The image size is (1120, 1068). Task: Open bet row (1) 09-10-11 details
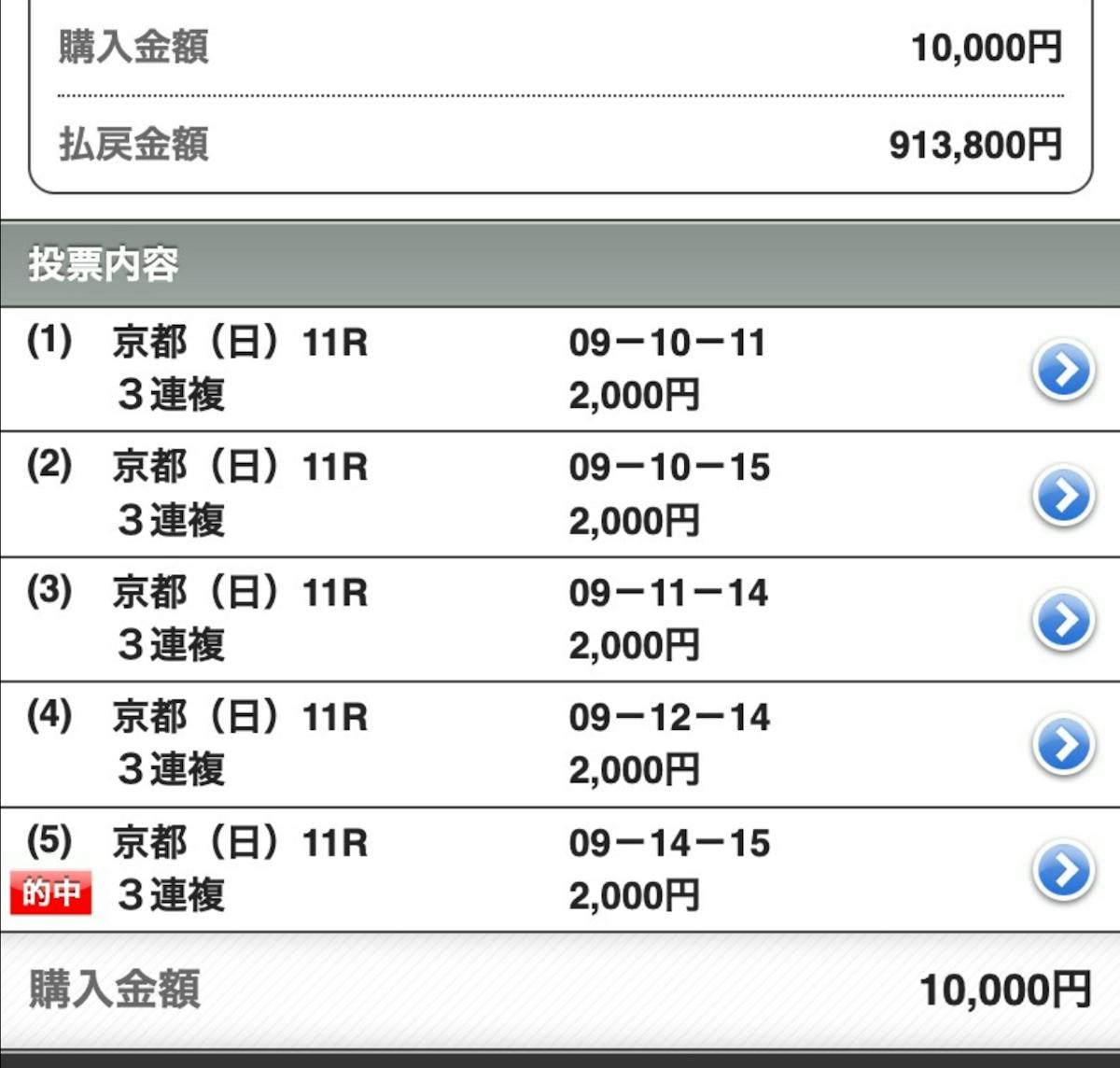click(x=1063, y=370)
